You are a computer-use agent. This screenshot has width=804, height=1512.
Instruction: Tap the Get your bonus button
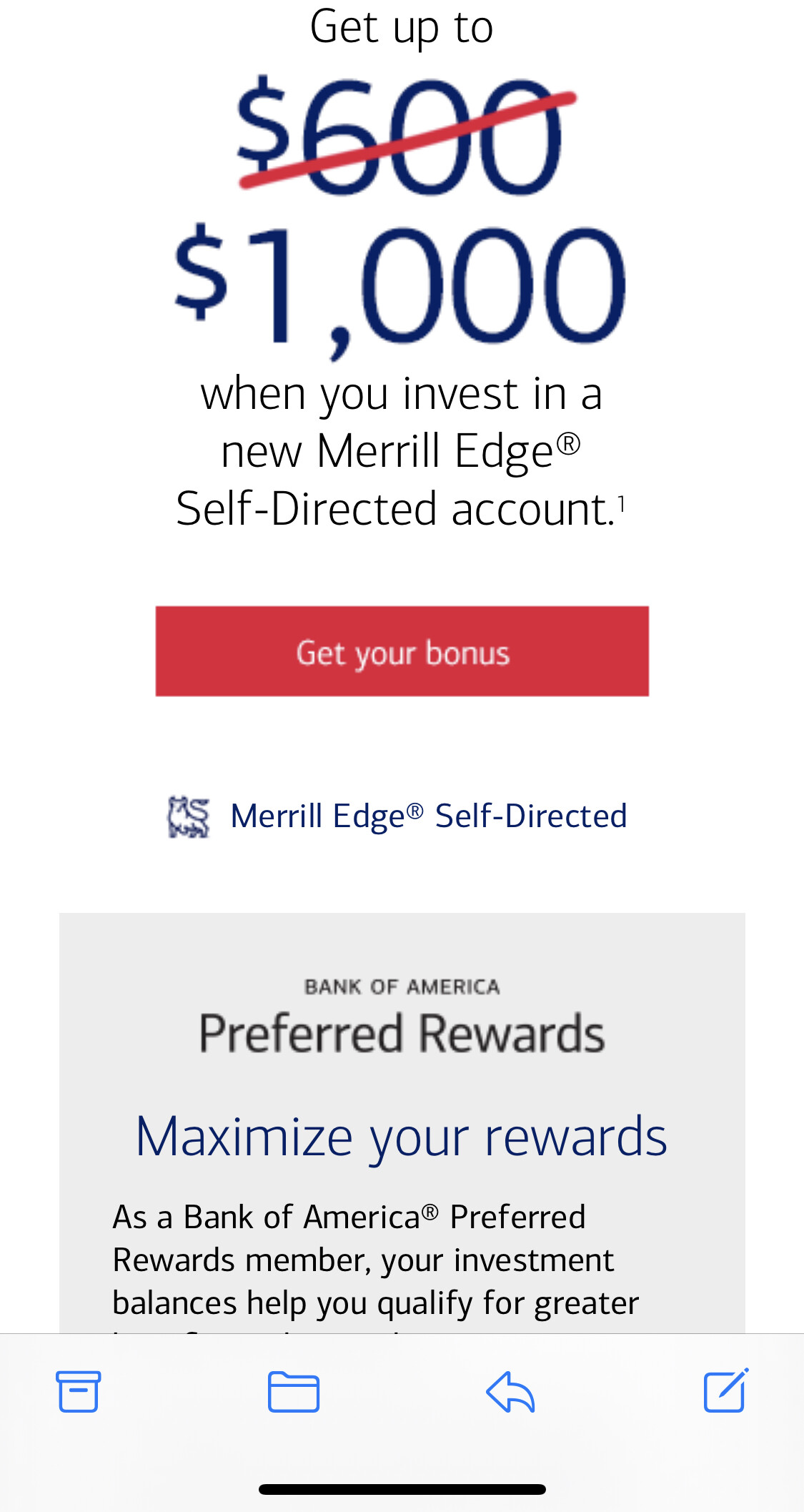[402, 651]
